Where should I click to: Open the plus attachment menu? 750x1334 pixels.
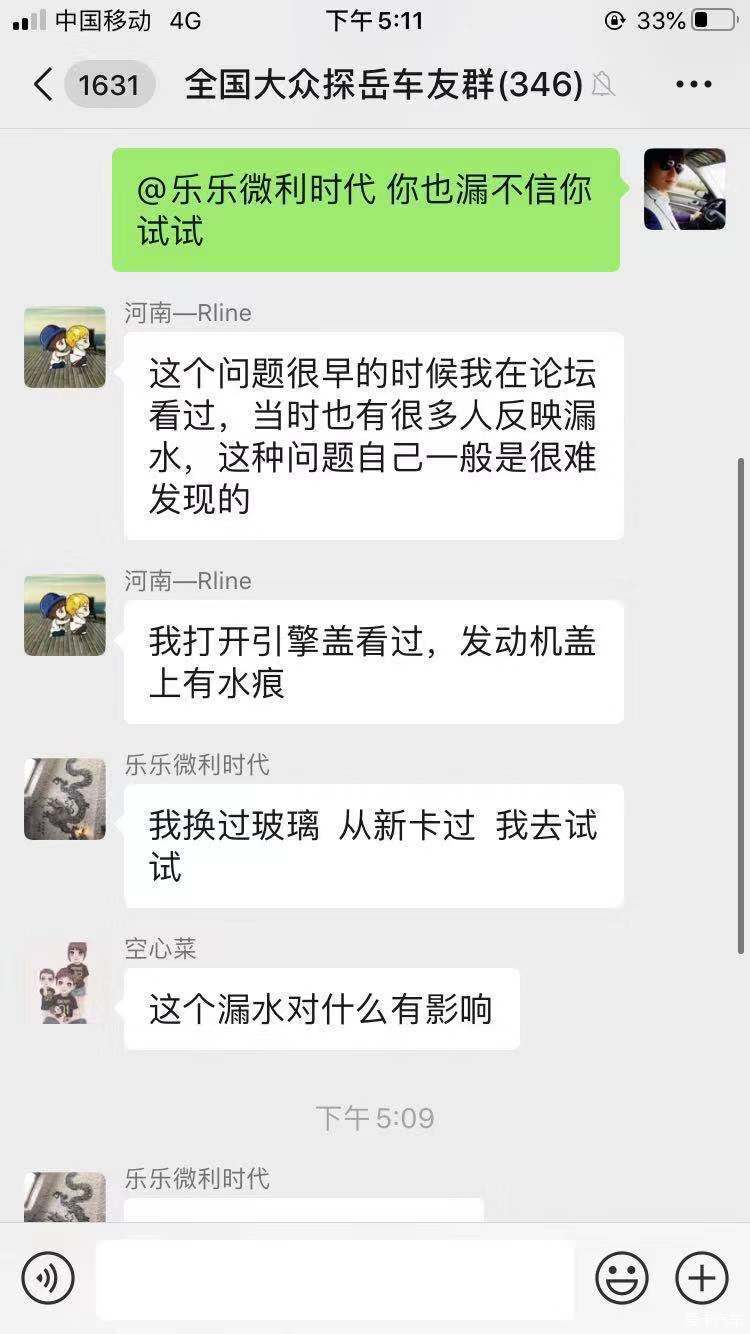[701, 1277]
